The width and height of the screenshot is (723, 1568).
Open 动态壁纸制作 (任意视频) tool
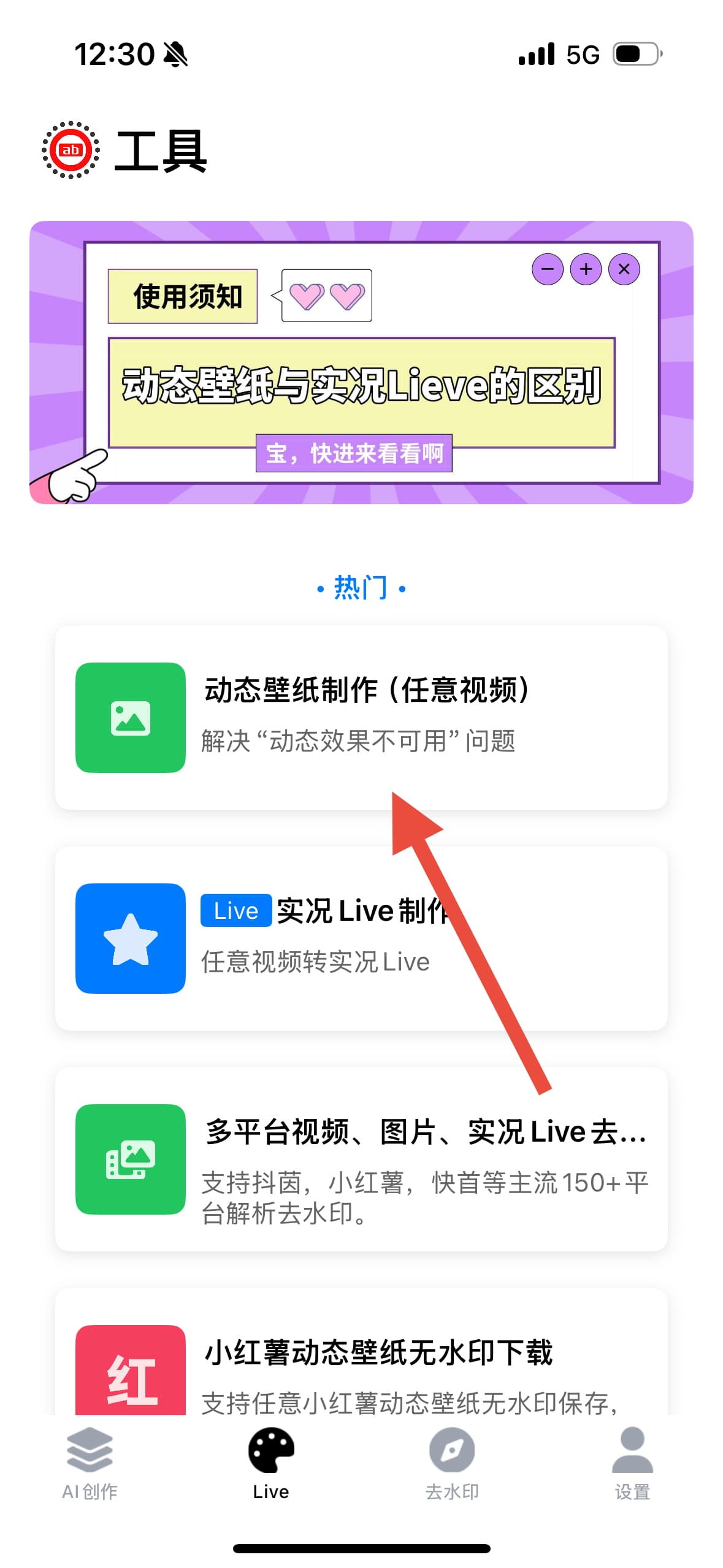[x=361, y=717]
